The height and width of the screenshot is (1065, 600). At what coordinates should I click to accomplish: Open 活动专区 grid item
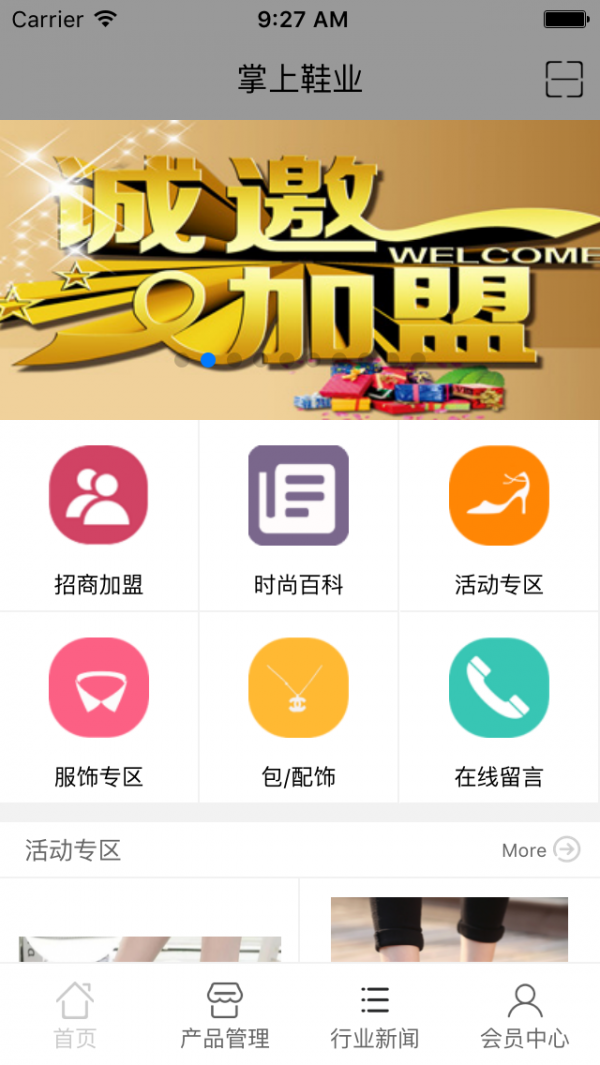coord(499,517)
